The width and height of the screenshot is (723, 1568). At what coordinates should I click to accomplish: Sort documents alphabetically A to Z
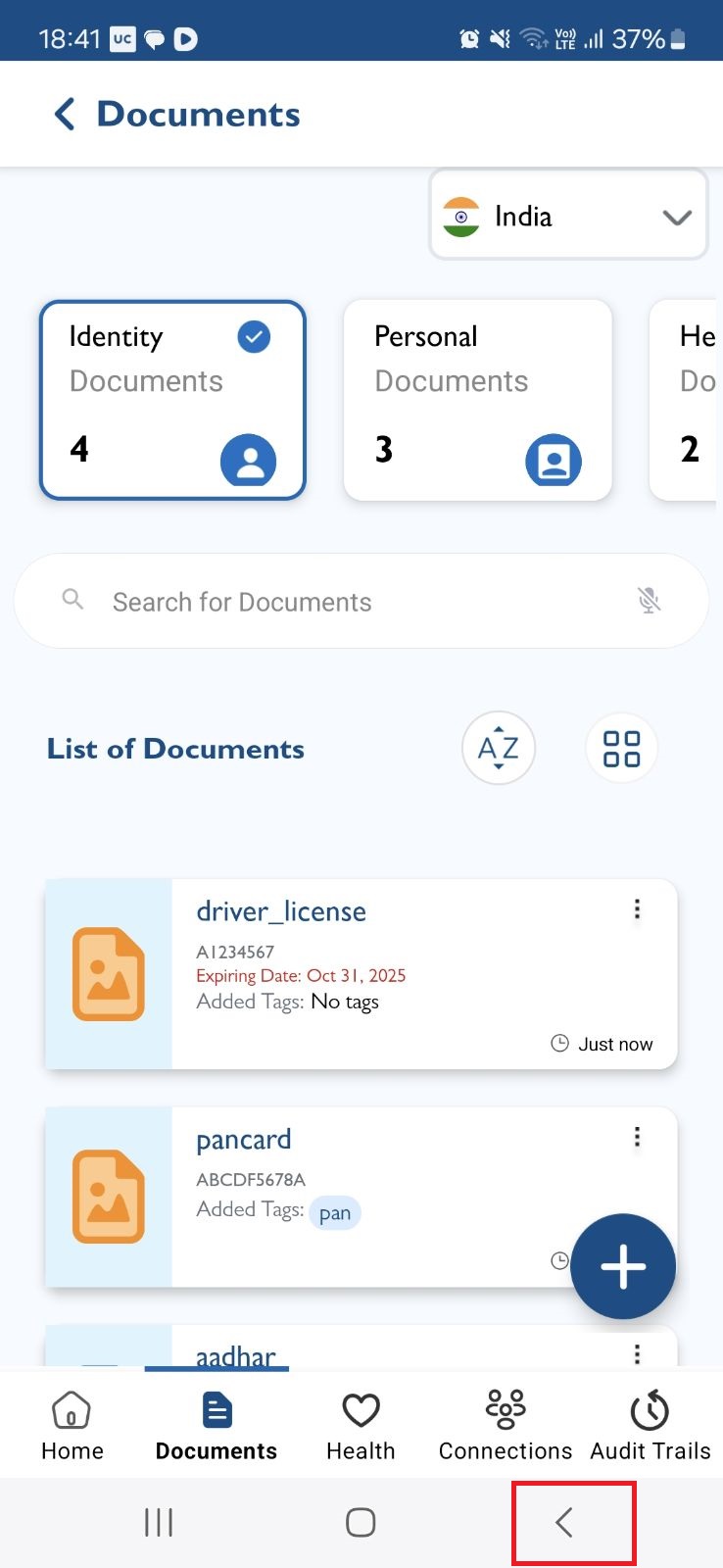coord(498,749)
